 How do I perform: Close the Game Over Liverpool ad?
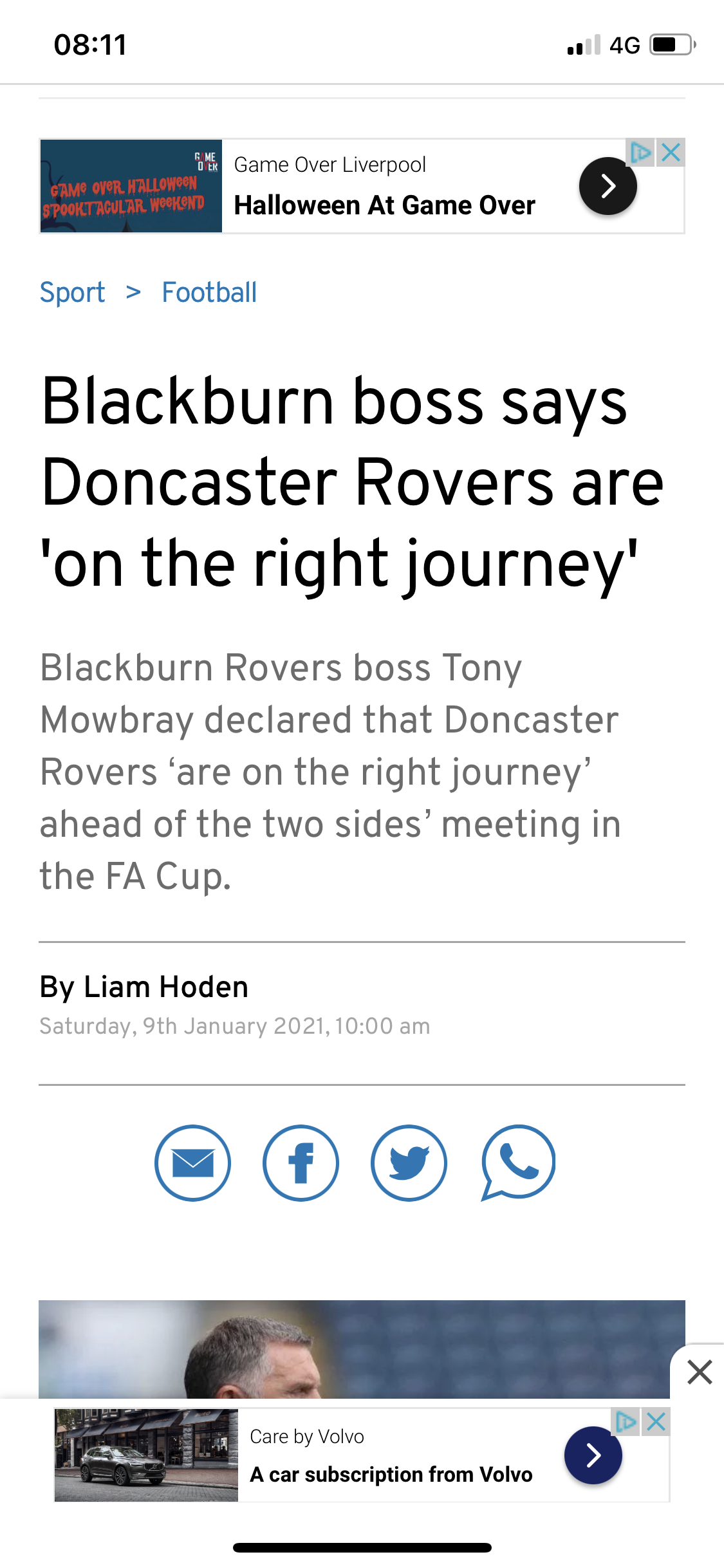coord(671,153)
